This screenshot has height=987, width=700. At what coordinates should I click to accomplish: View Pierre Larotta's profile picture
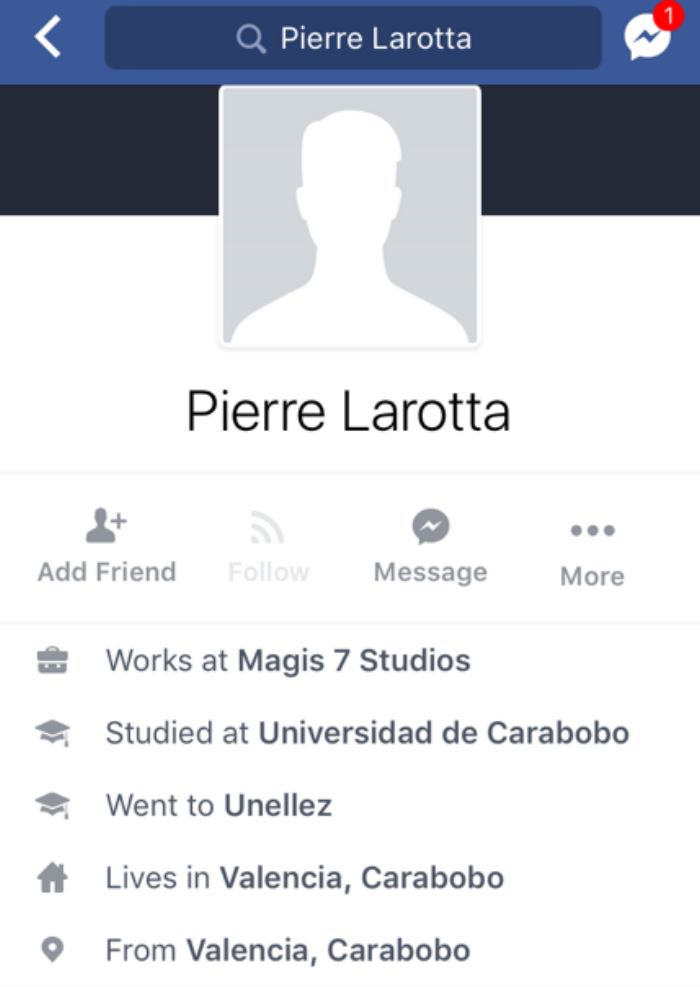pyautogui.click(x=350, y=216)
